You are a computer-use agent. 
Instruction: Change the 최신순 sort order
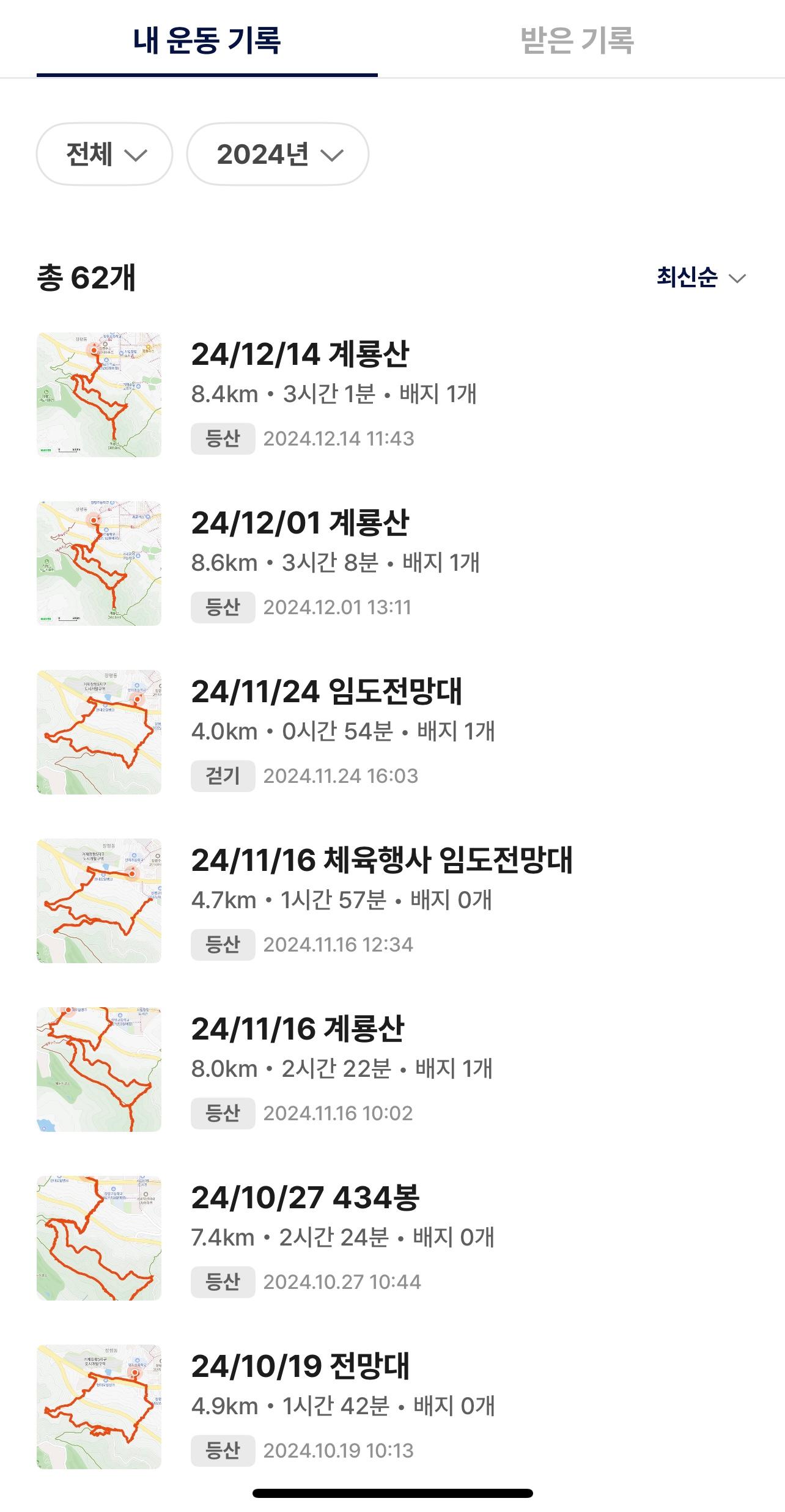(x=701, y=277)
